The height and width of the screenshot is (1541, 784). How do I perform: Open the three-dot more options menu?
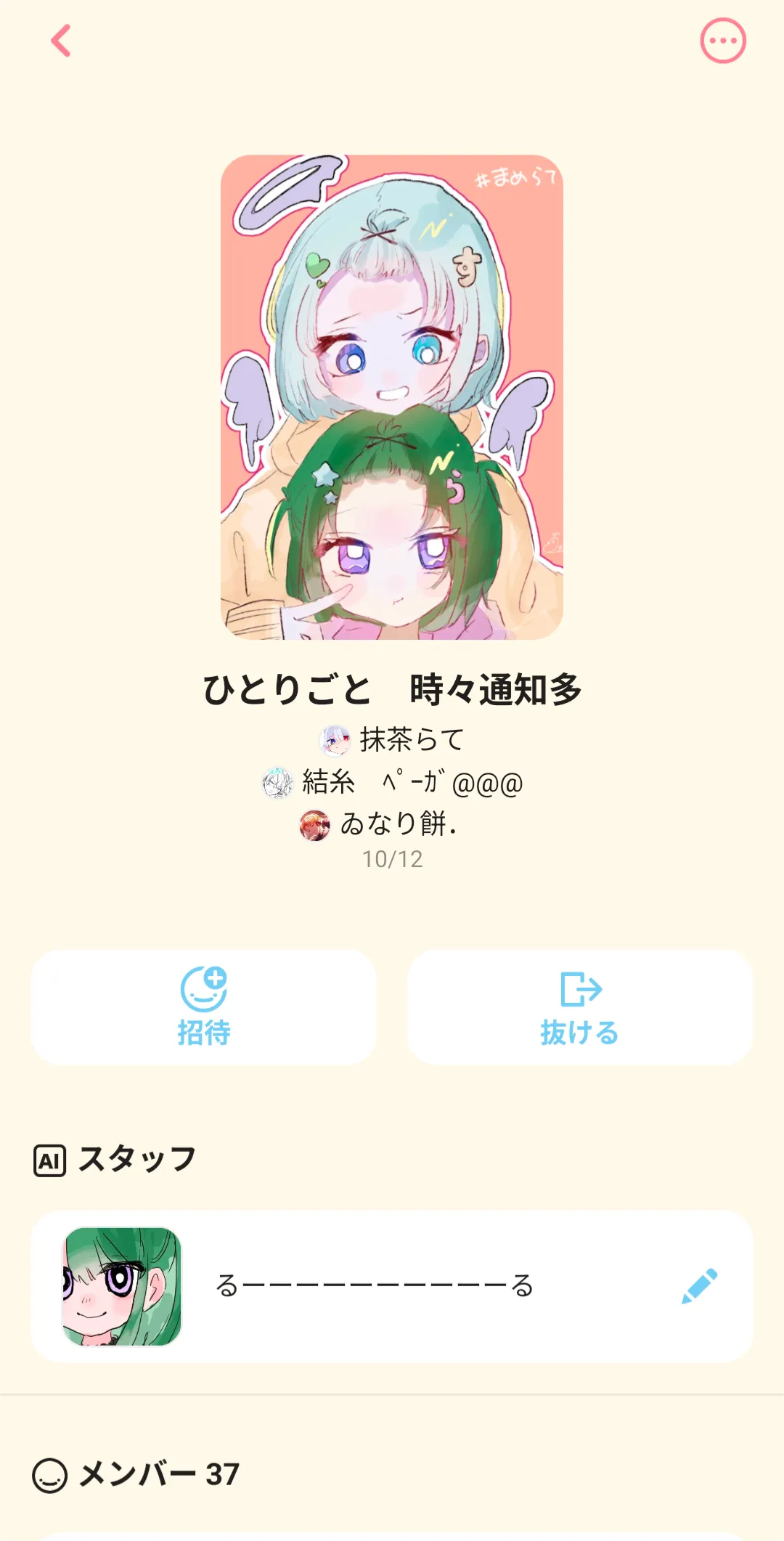pyautogui.click(x=722, y=41)
